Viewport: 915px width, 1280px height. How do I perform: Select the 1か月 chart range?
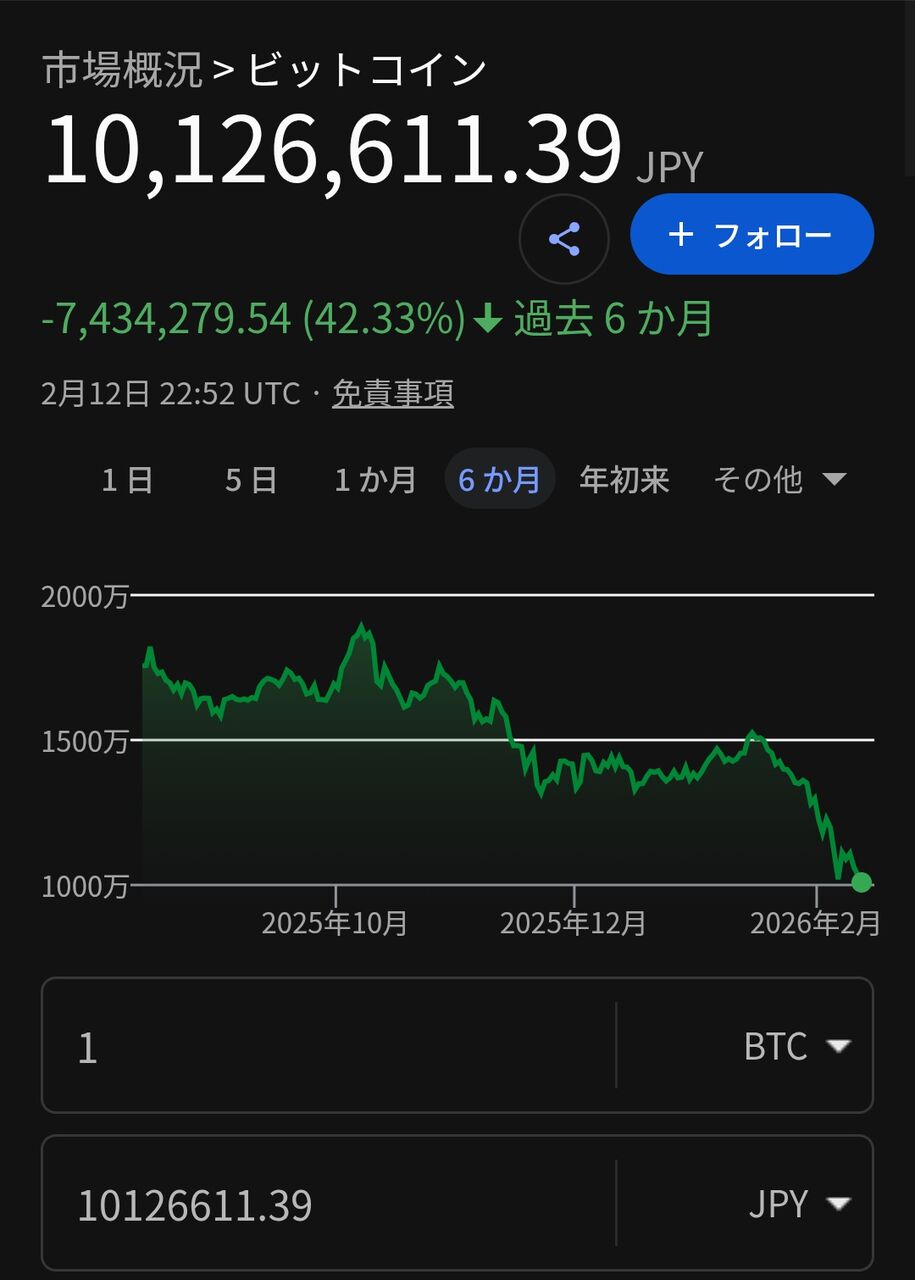coord(375,480)
